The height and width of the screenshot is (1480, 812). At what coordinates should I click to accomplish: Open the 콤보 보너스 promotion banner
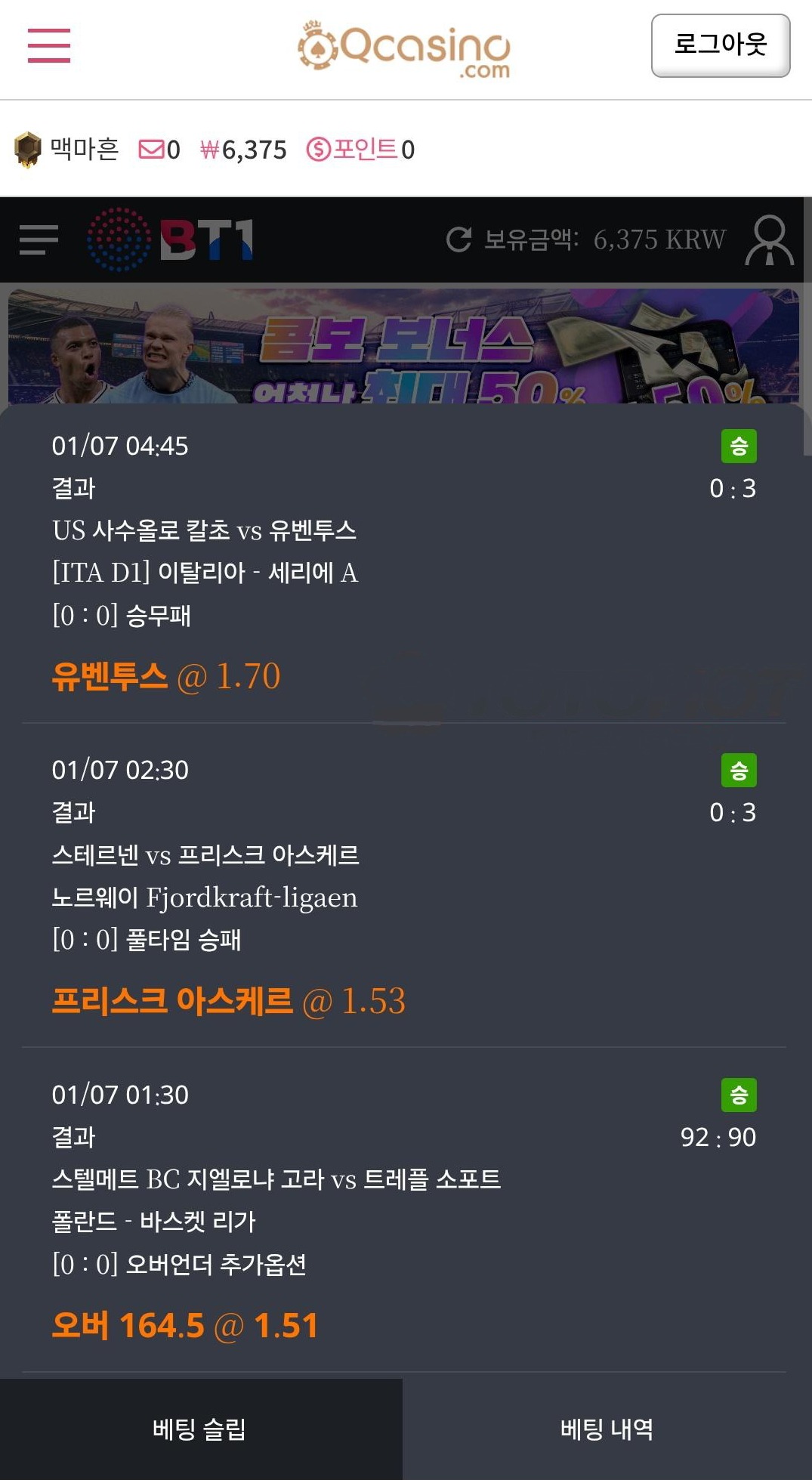pyautogui.click(x=403, y=346)
